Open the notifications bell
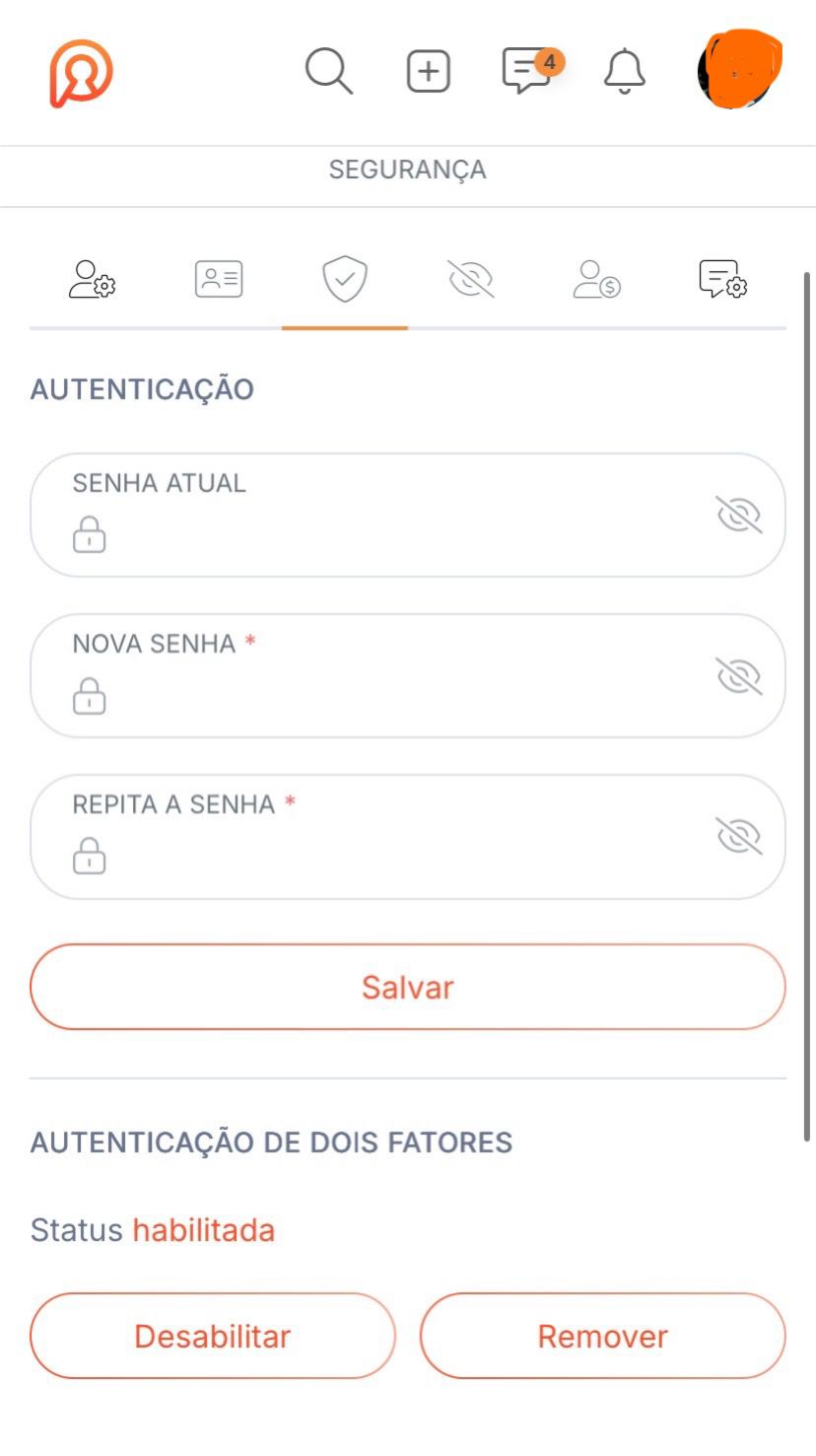816x1456 pixels. point(624,72)
